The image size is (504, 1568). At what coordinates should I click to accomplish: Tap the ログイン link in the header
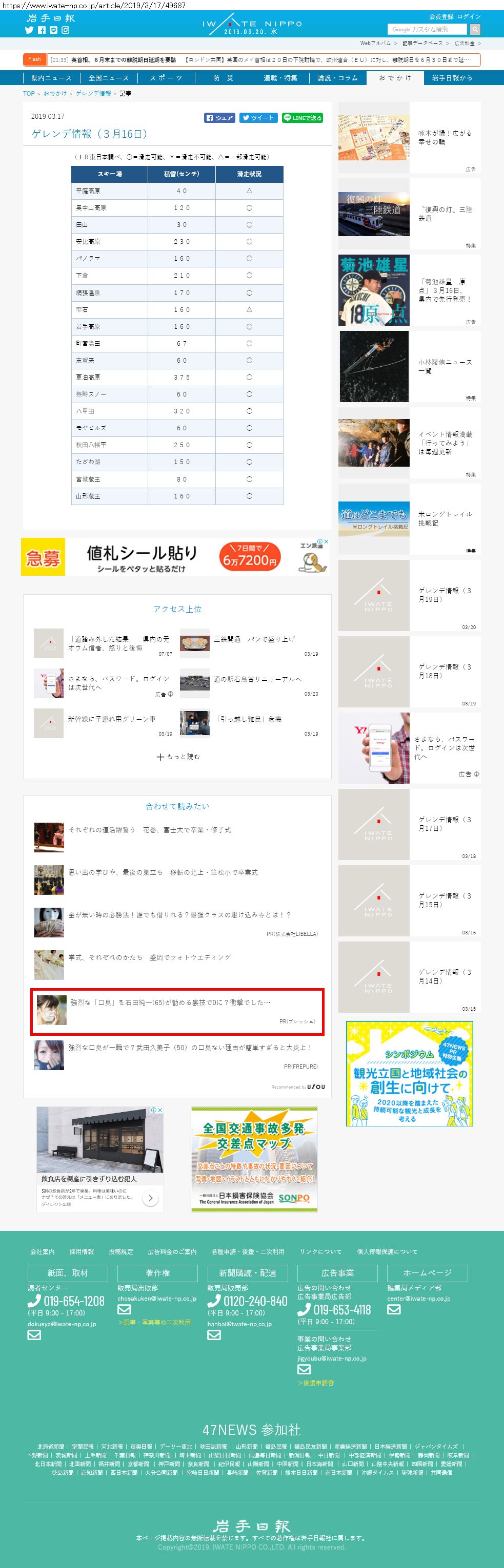[469, 16]
